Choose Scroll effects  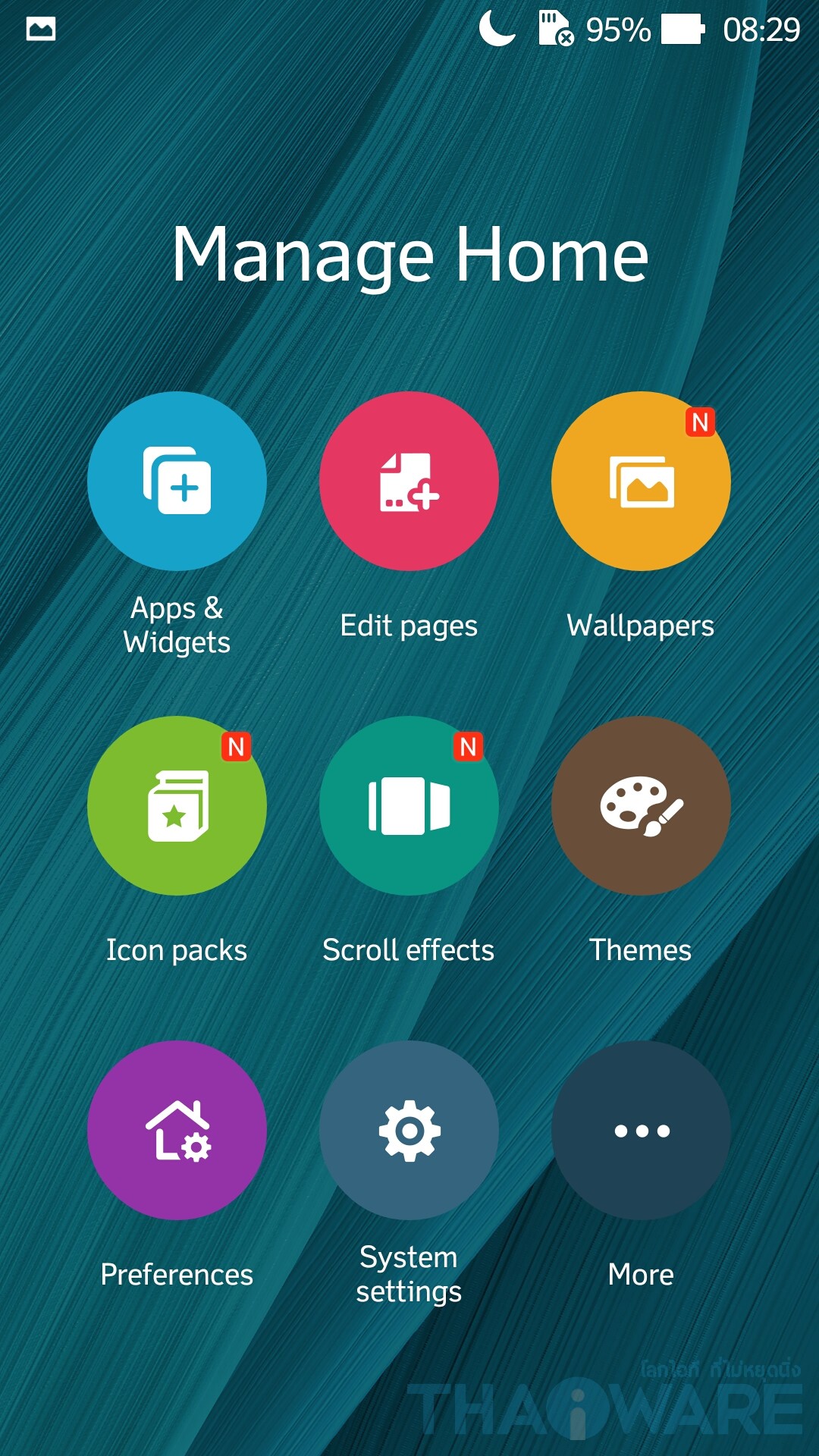point(409,805)
